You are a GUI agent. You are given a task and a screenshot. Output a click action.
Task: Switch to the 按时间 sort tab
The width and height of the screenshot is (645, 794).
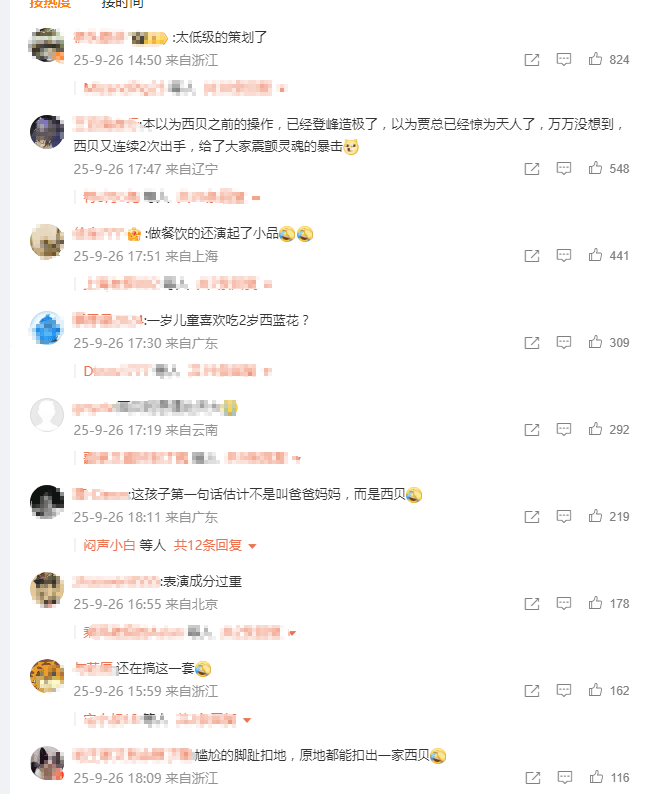122,3
